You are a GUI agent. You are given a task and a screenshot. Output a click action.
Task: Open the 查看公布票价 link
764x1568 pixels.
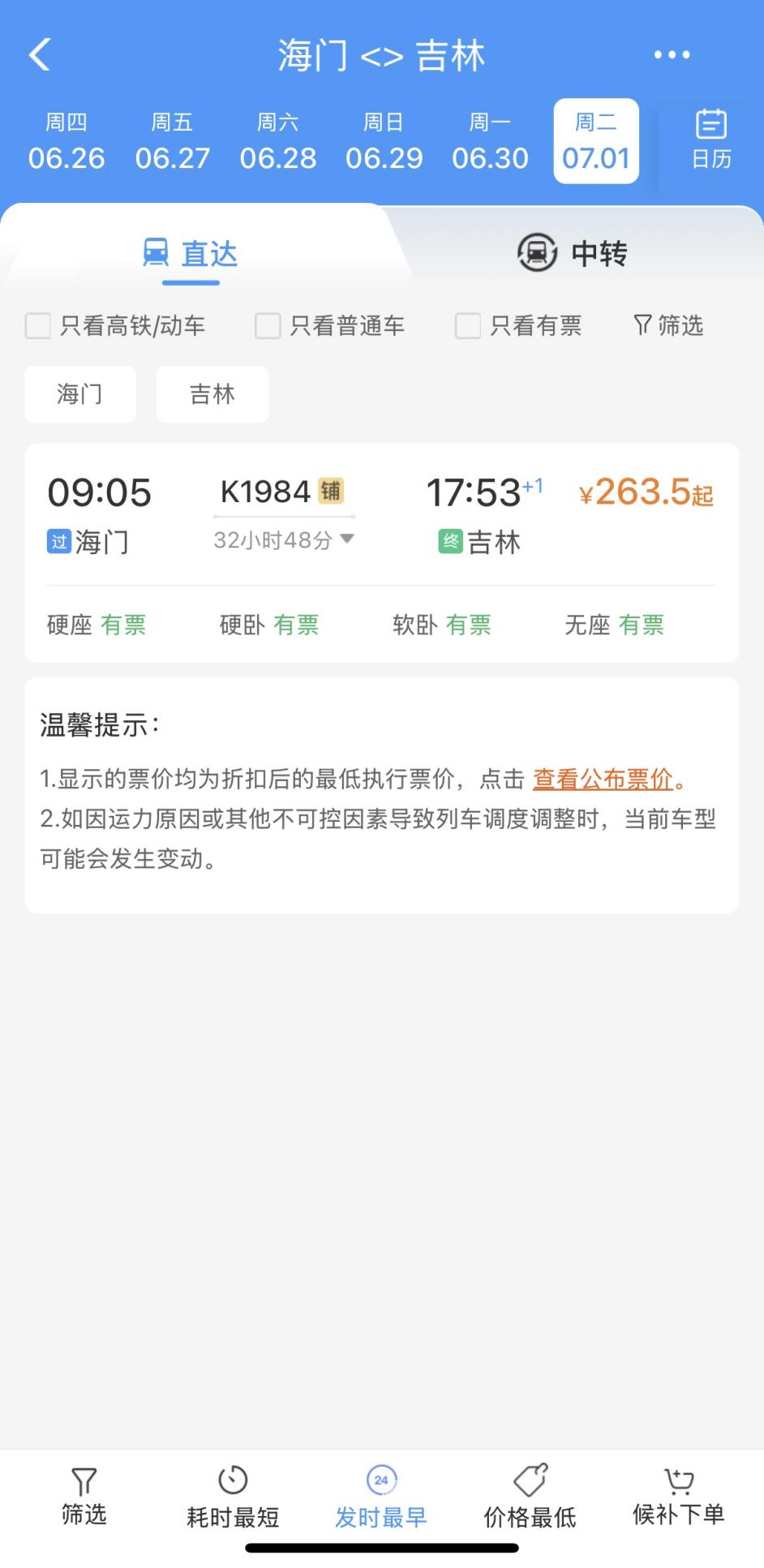(x=603, y=780)
